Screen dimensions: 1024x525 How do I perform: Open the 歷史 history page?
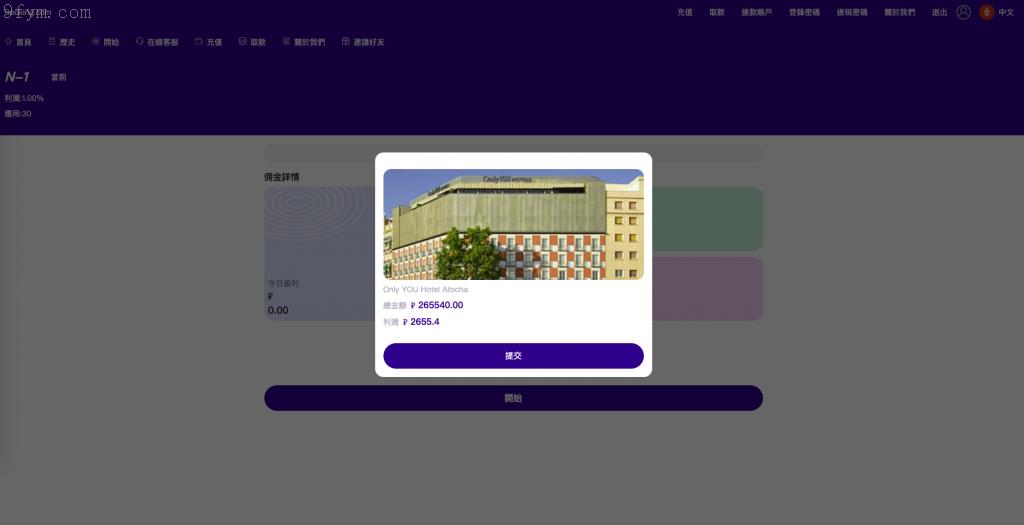click(62, 42)
